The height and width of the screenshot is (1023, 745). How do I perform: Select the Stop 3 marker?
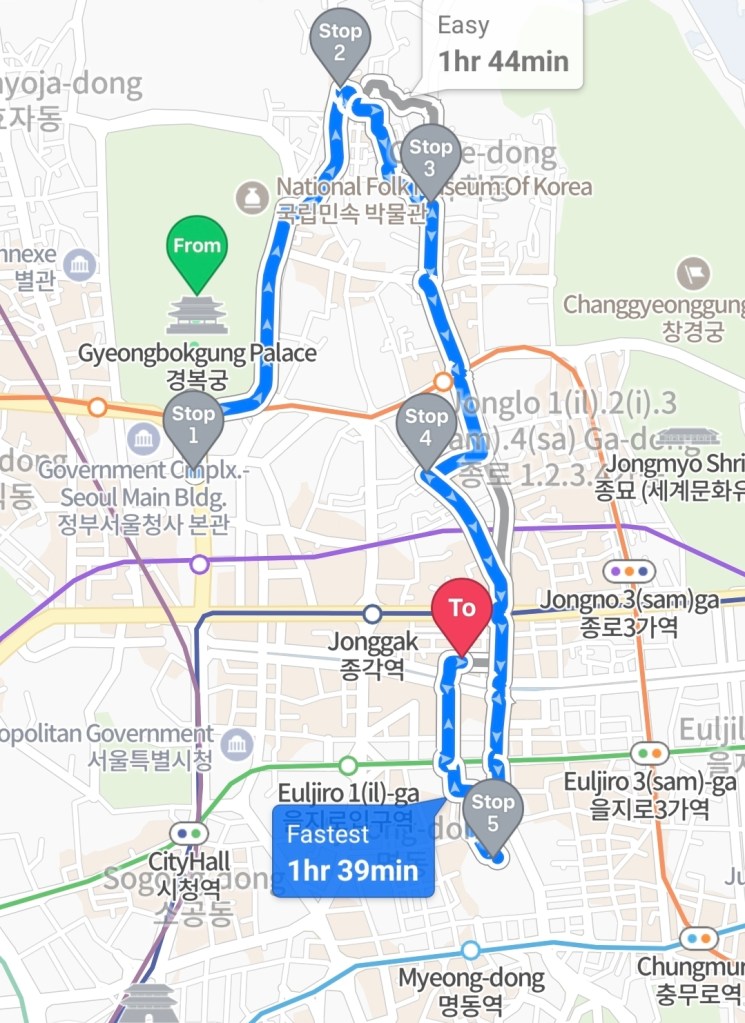(x=430, y=154)
